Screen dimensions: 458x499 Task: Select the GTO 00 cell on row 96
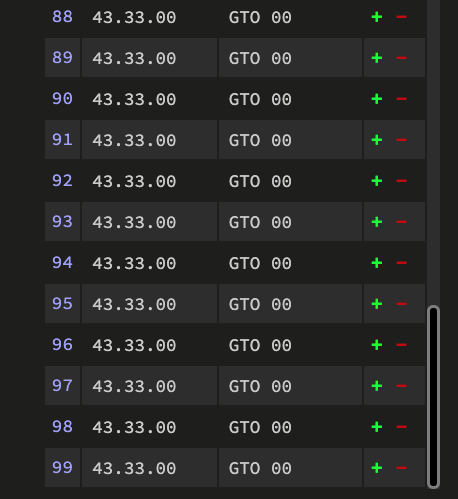(x=290, y=345)
